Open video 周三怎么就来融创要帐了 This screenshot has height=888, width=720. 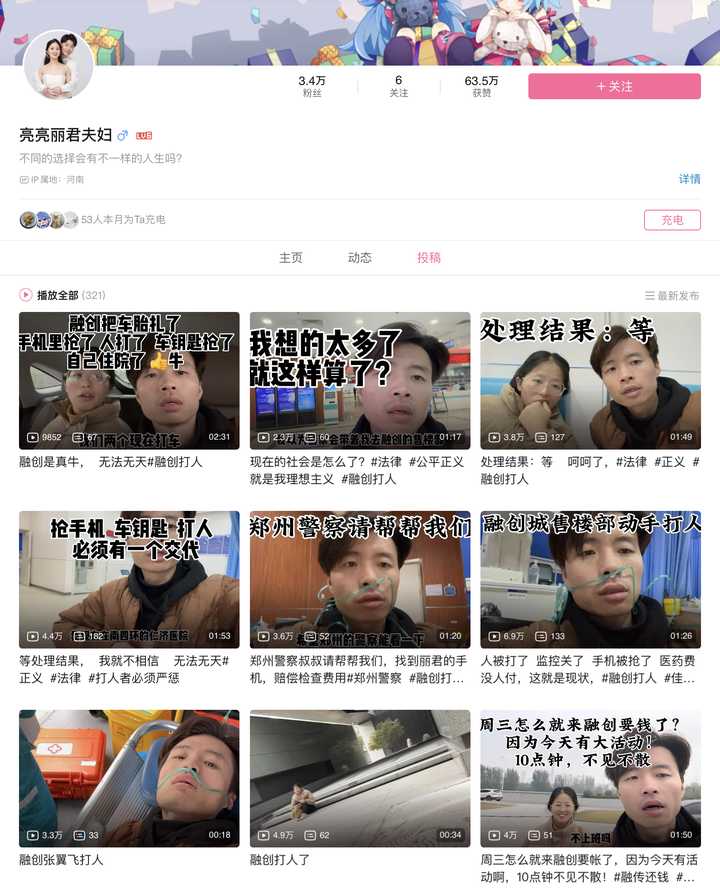(x=590, y=778)
